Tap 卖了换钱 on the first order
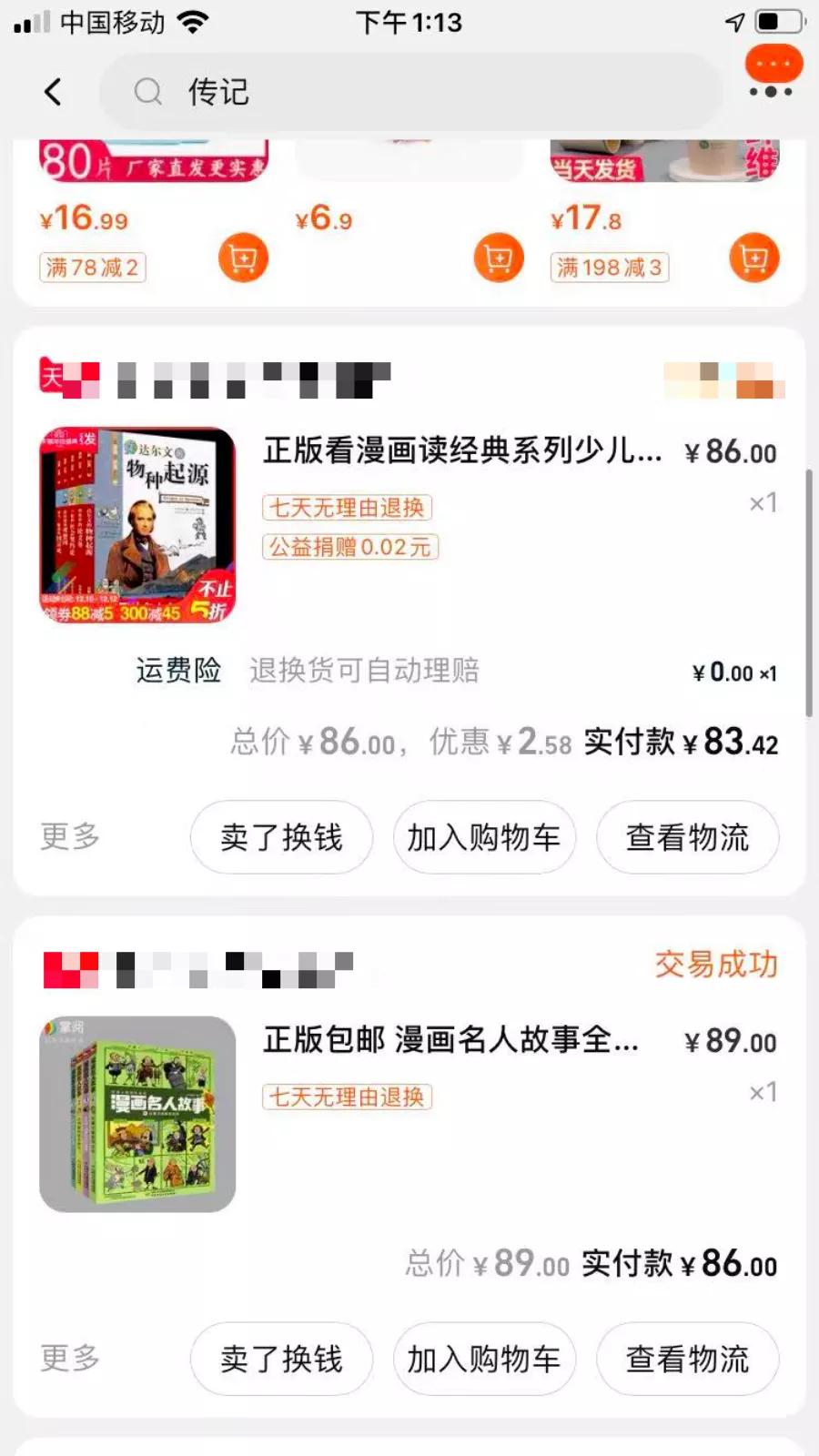This screenshot has width=819, height=1456. click(x=280, y=837)
